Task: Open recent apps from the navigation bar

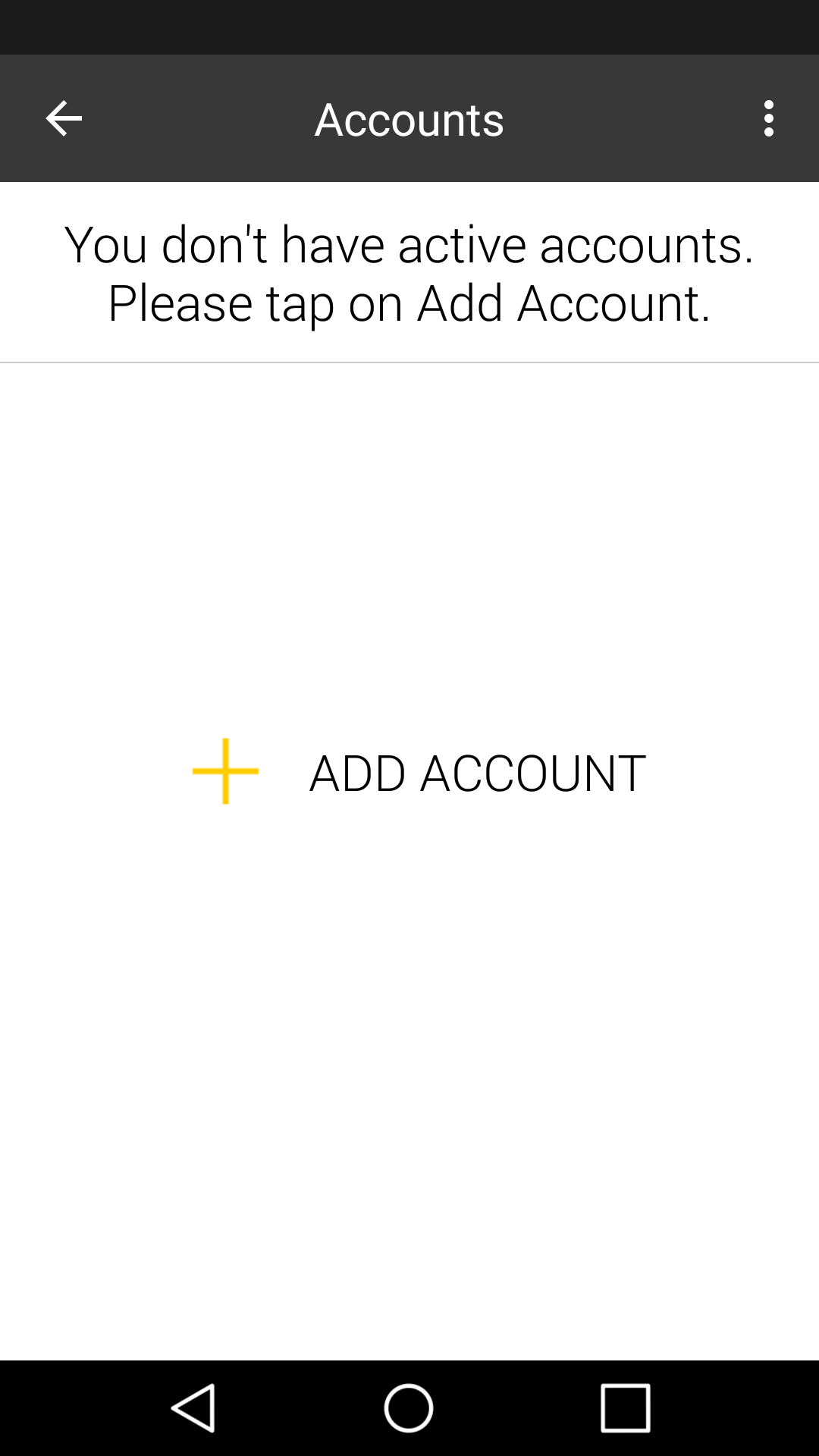Action: coord(625,1407)
